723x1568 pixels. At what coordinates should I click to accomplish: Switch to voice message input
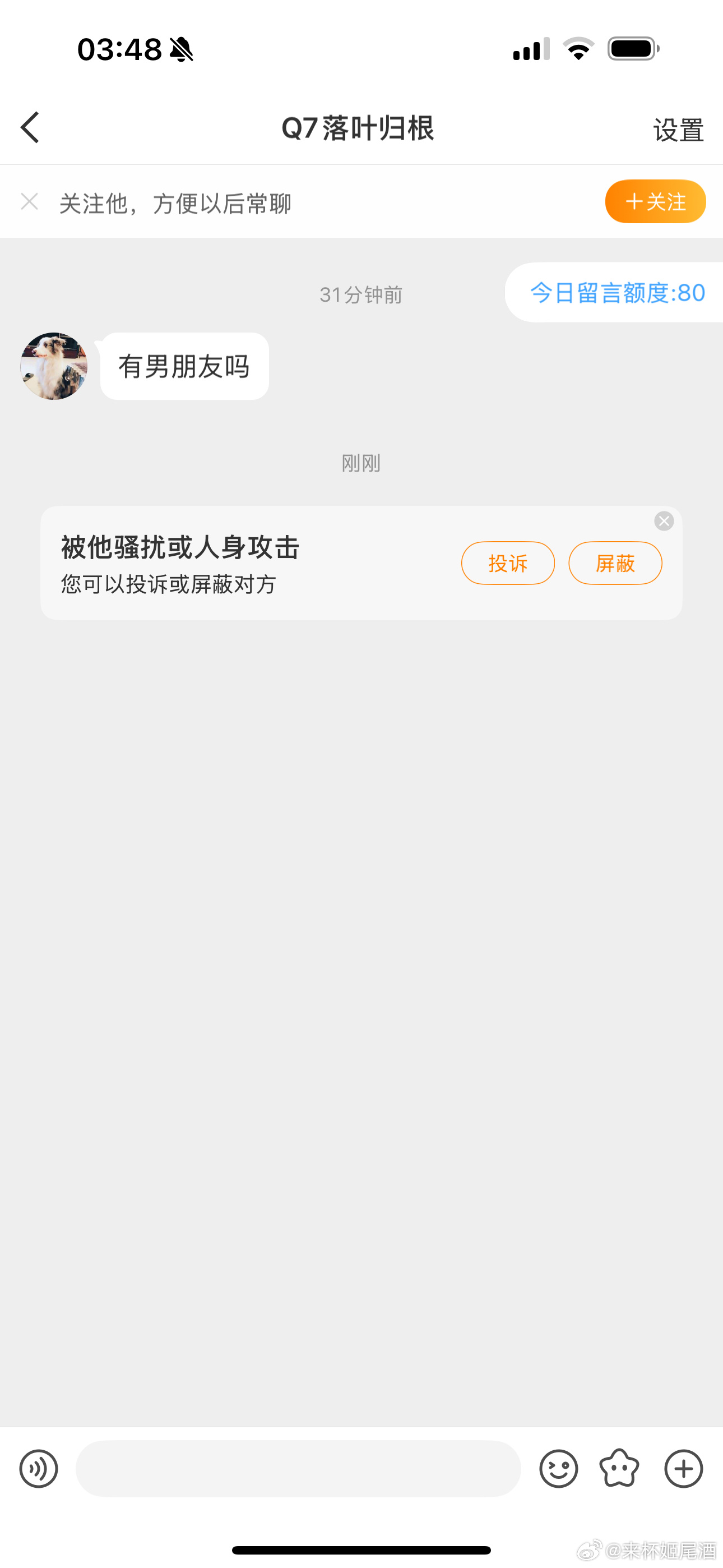tap(38, 1469)
